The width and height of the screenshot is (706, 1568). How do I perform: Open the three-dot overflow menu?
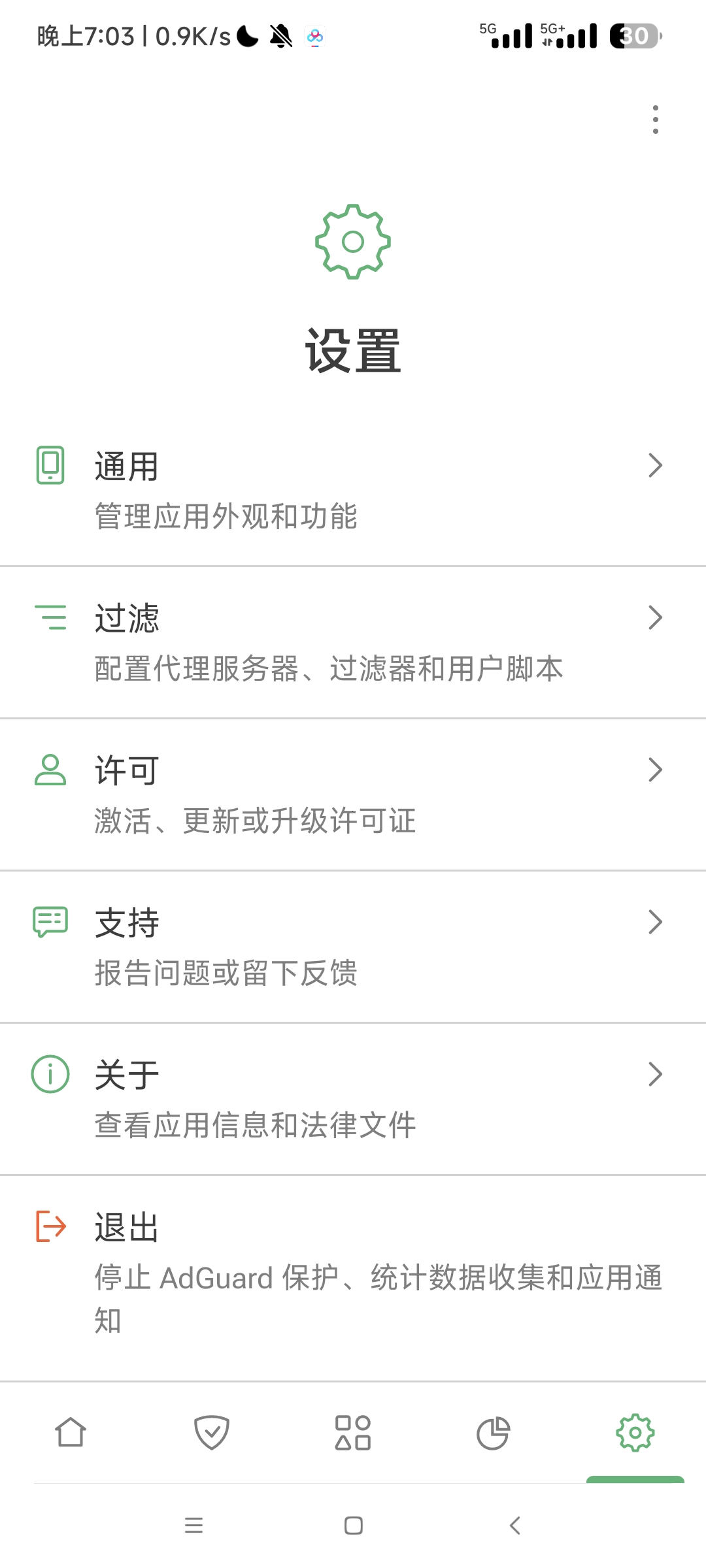[x=655, y=120]
